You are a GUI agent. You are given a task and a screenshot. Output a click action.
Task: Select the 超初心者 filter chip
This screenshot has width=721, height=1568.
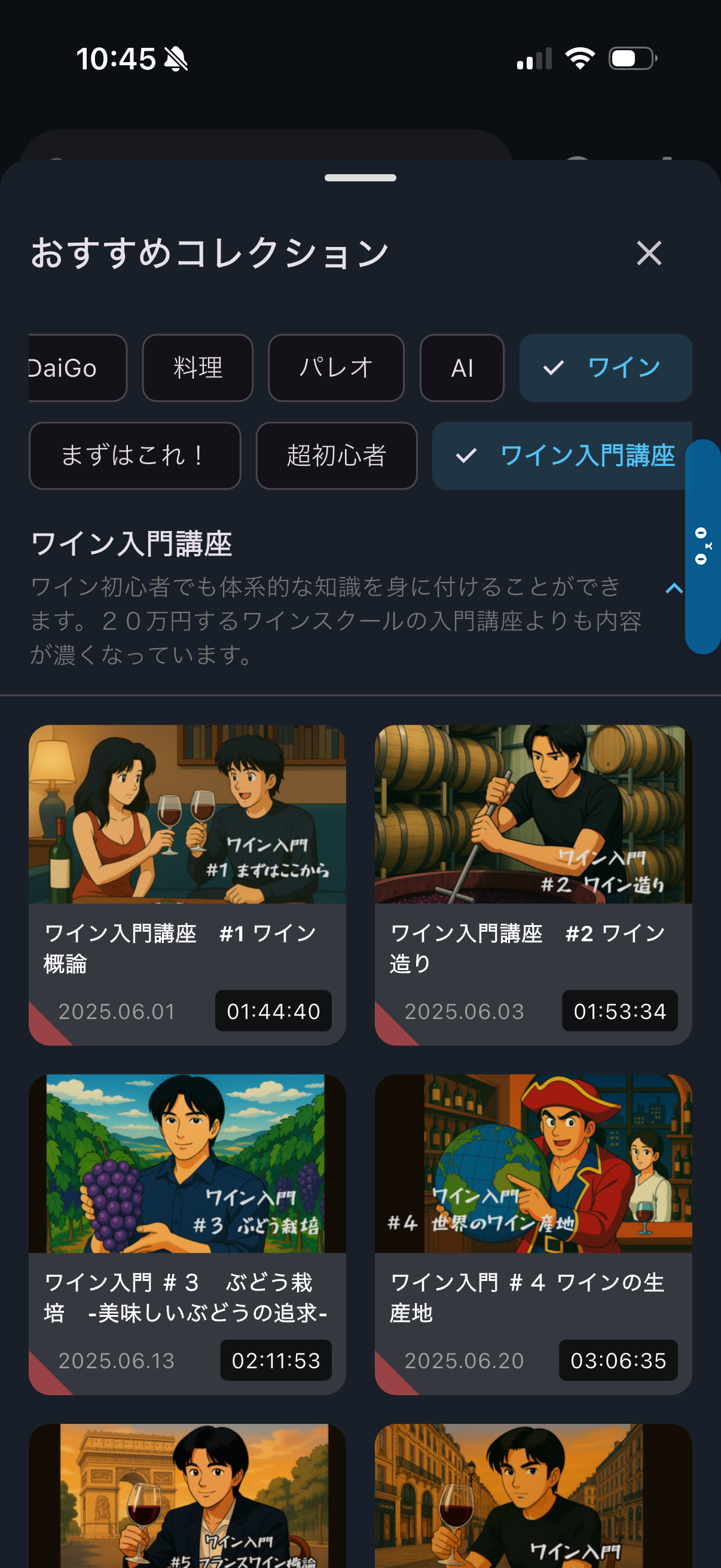[337, 455]
